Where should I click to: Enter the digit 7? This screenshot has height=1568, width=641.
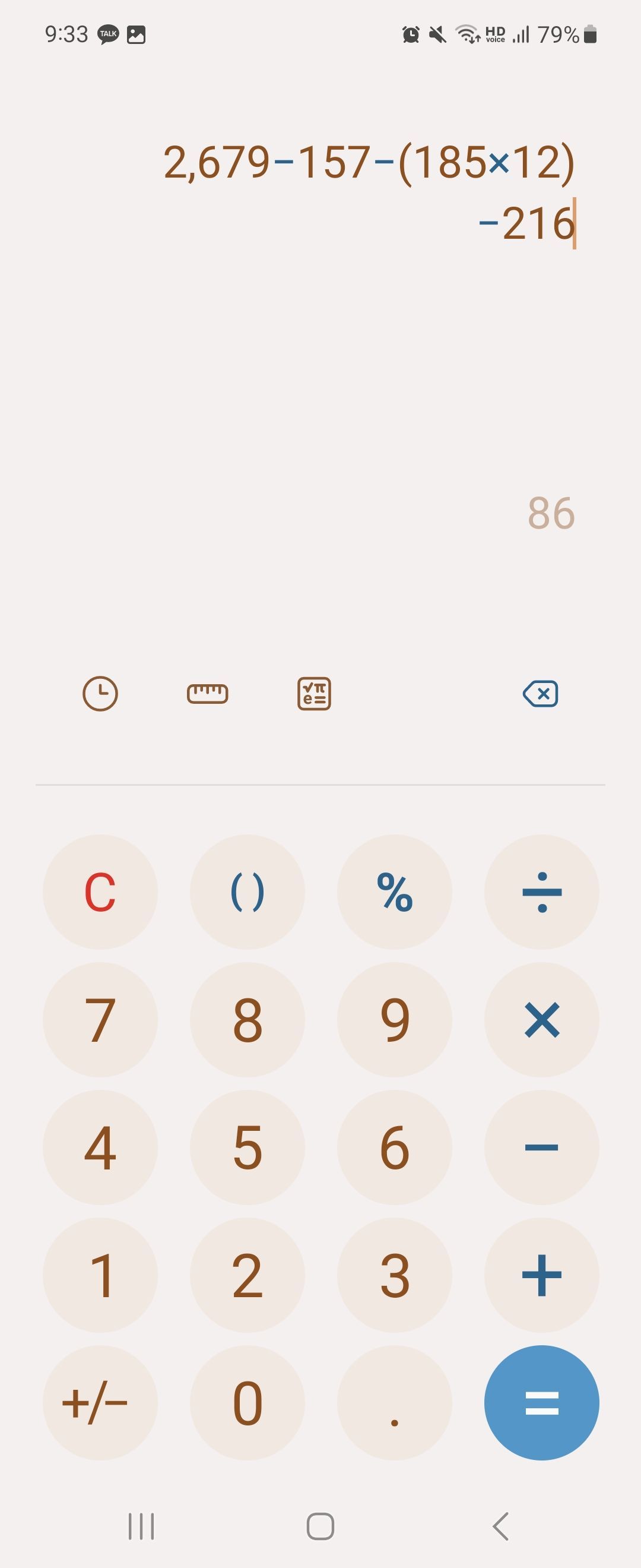tap(100, 1020)
